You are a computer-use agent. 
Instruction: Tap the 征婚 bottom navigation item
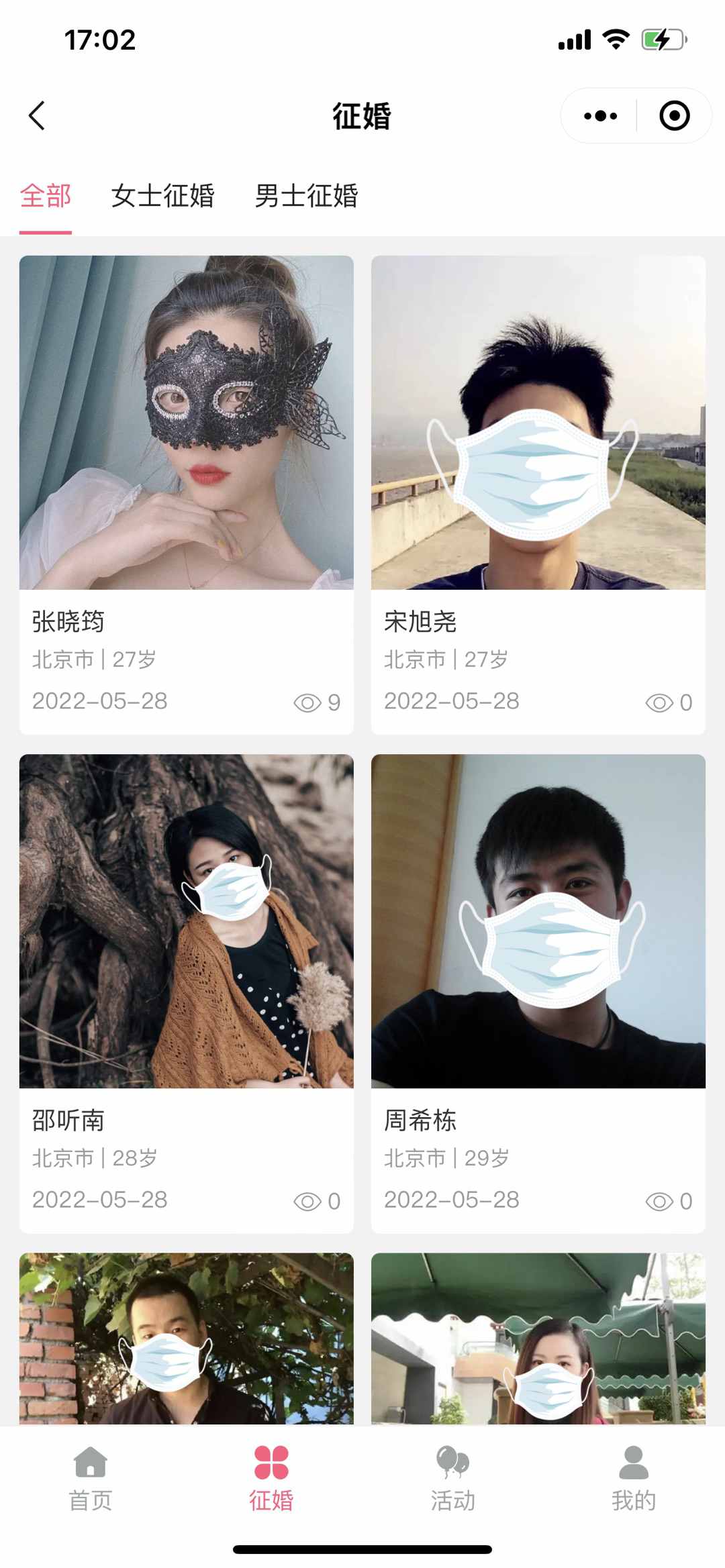(271, 1479)
